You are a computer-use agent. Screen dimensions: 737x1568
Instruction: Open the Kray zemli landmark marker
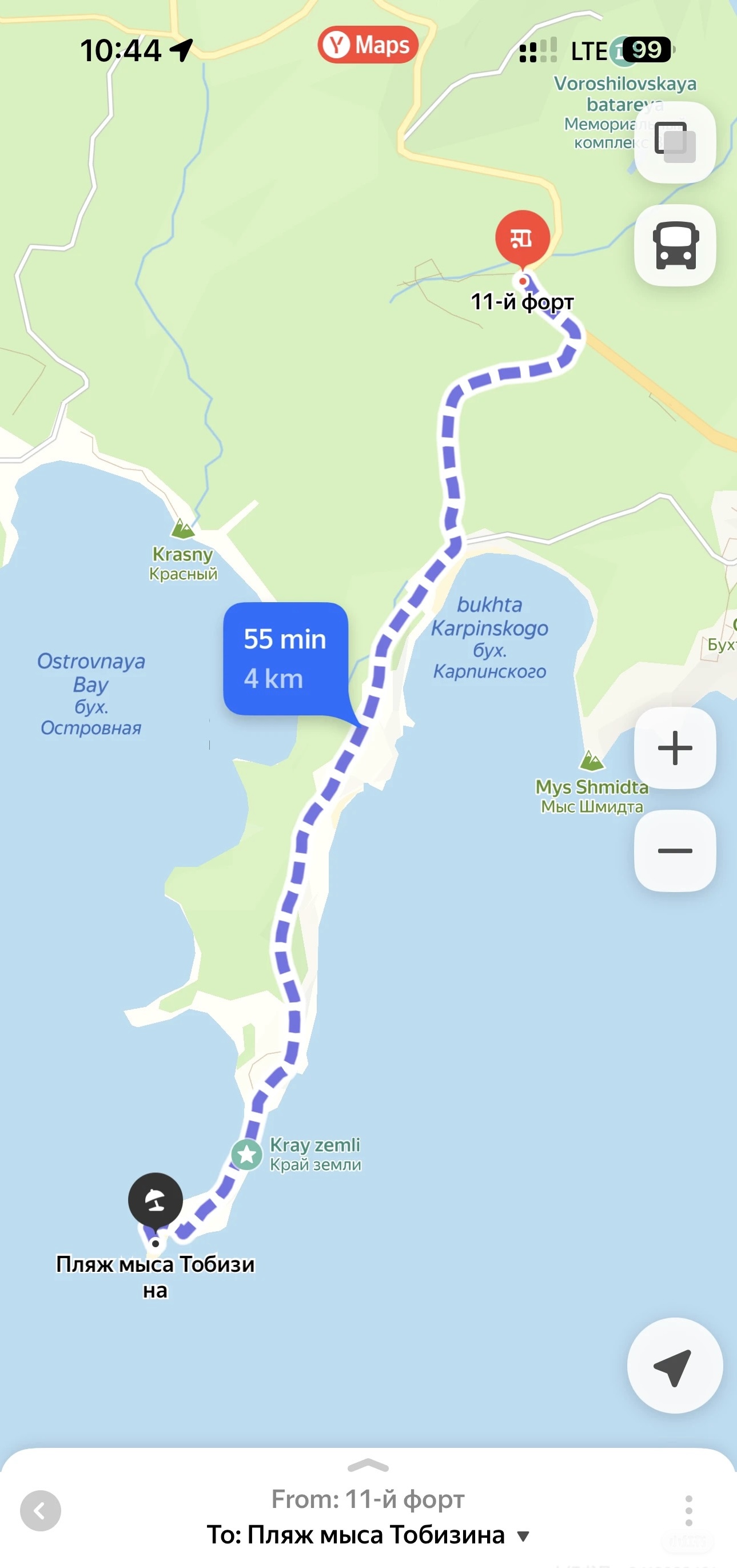246,1154
